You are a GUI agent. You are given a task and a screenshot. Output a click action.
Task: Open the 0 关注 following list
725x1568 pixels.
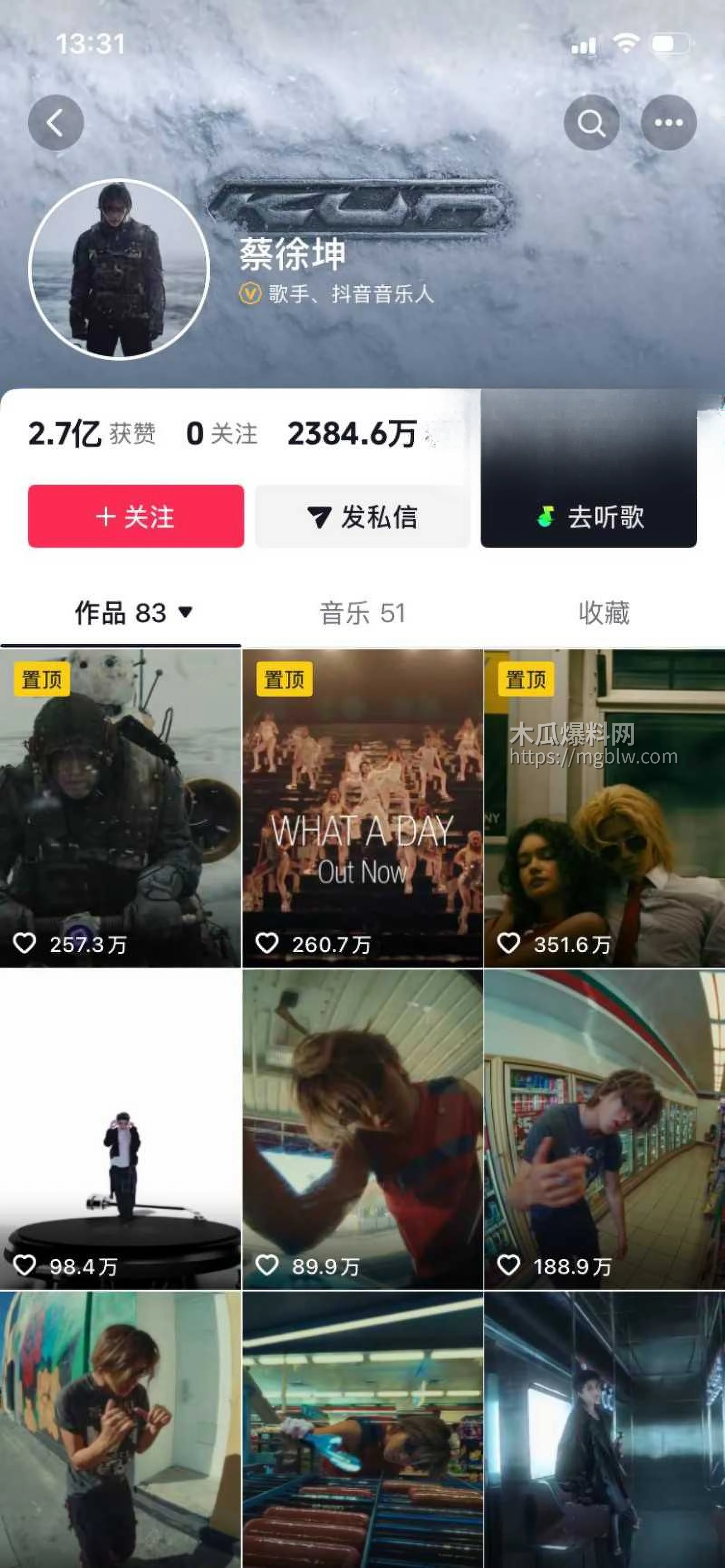pos(222,434)
